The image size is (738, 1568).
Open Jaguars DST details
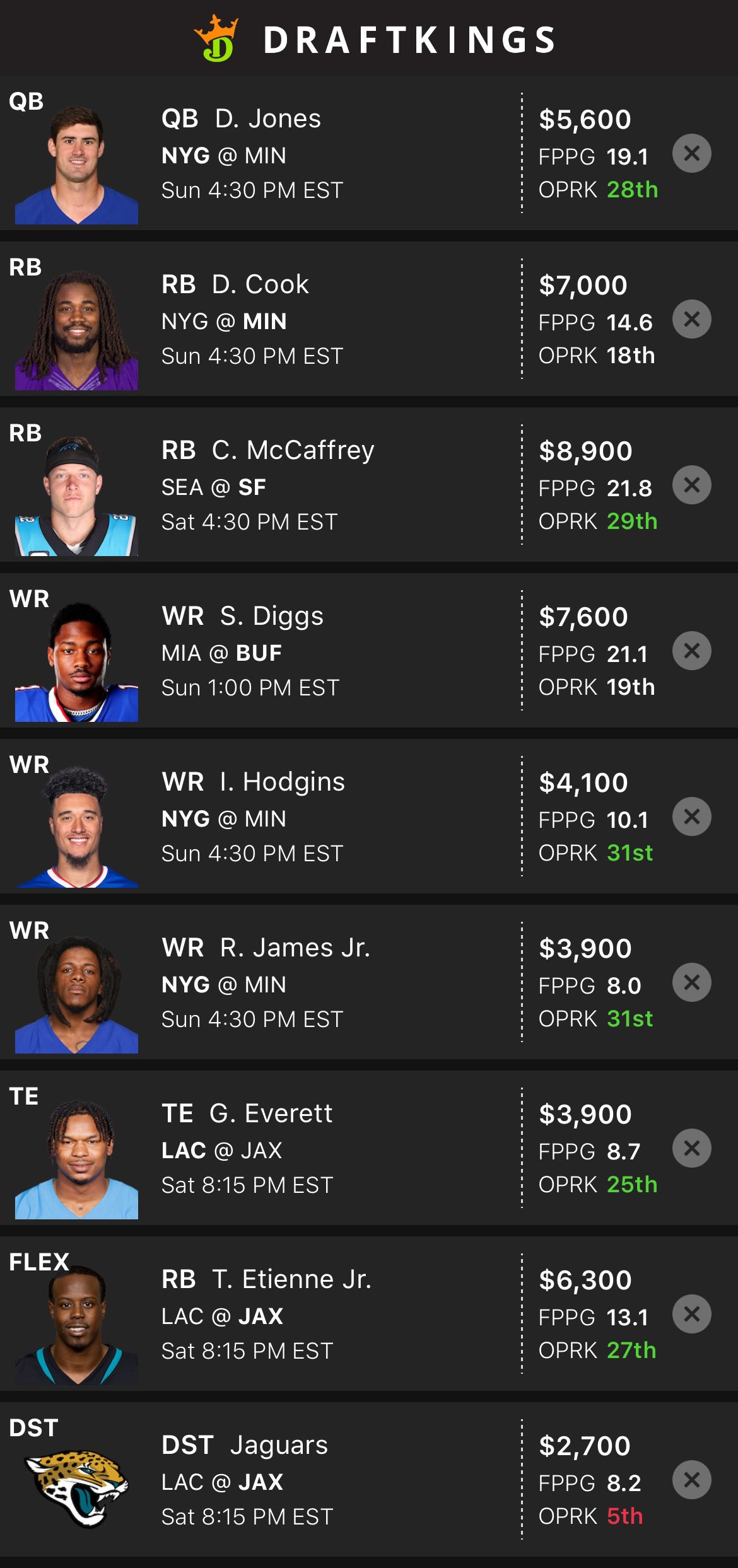point(278,1445)
